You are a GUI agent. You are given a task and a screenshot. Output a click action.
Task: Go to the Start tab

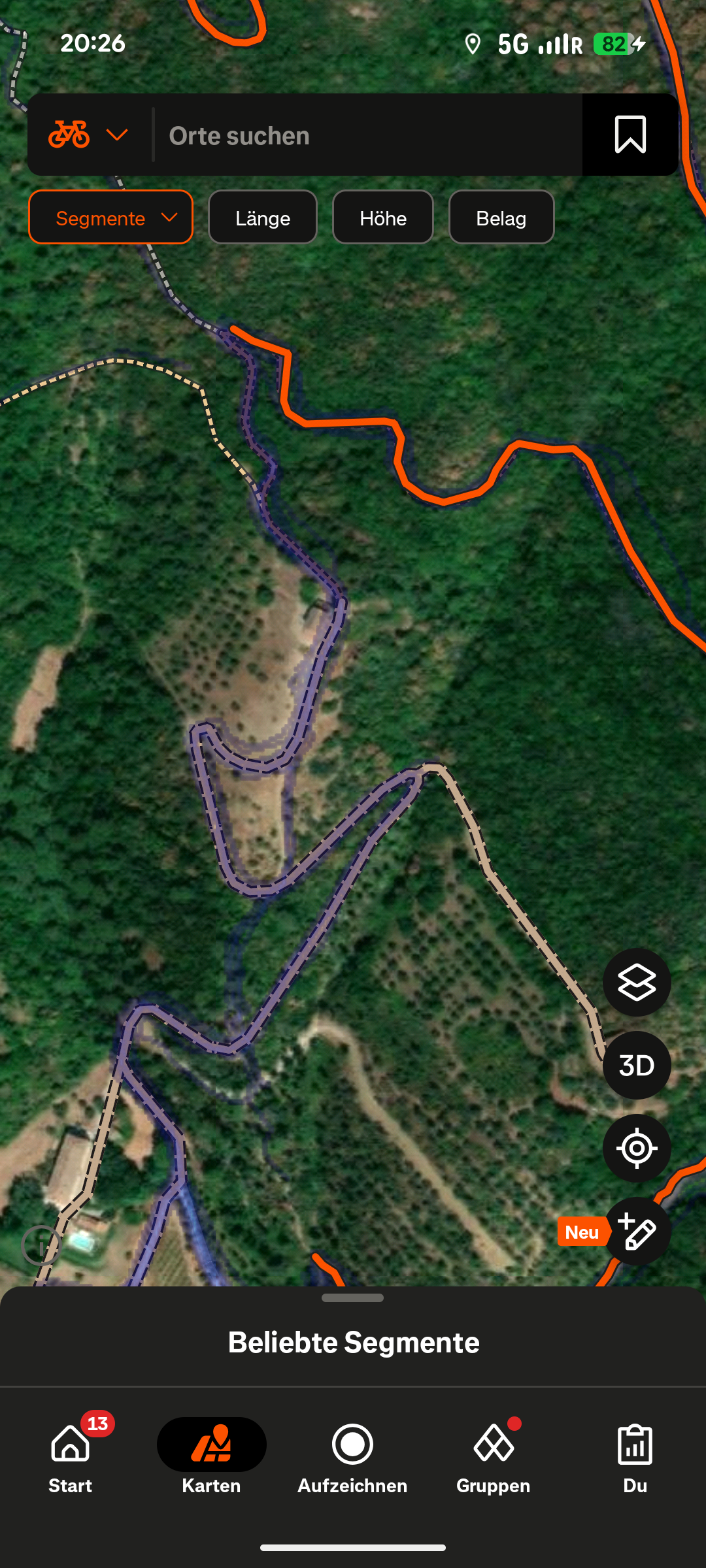pyautogui.click(x=71, y=1457)
